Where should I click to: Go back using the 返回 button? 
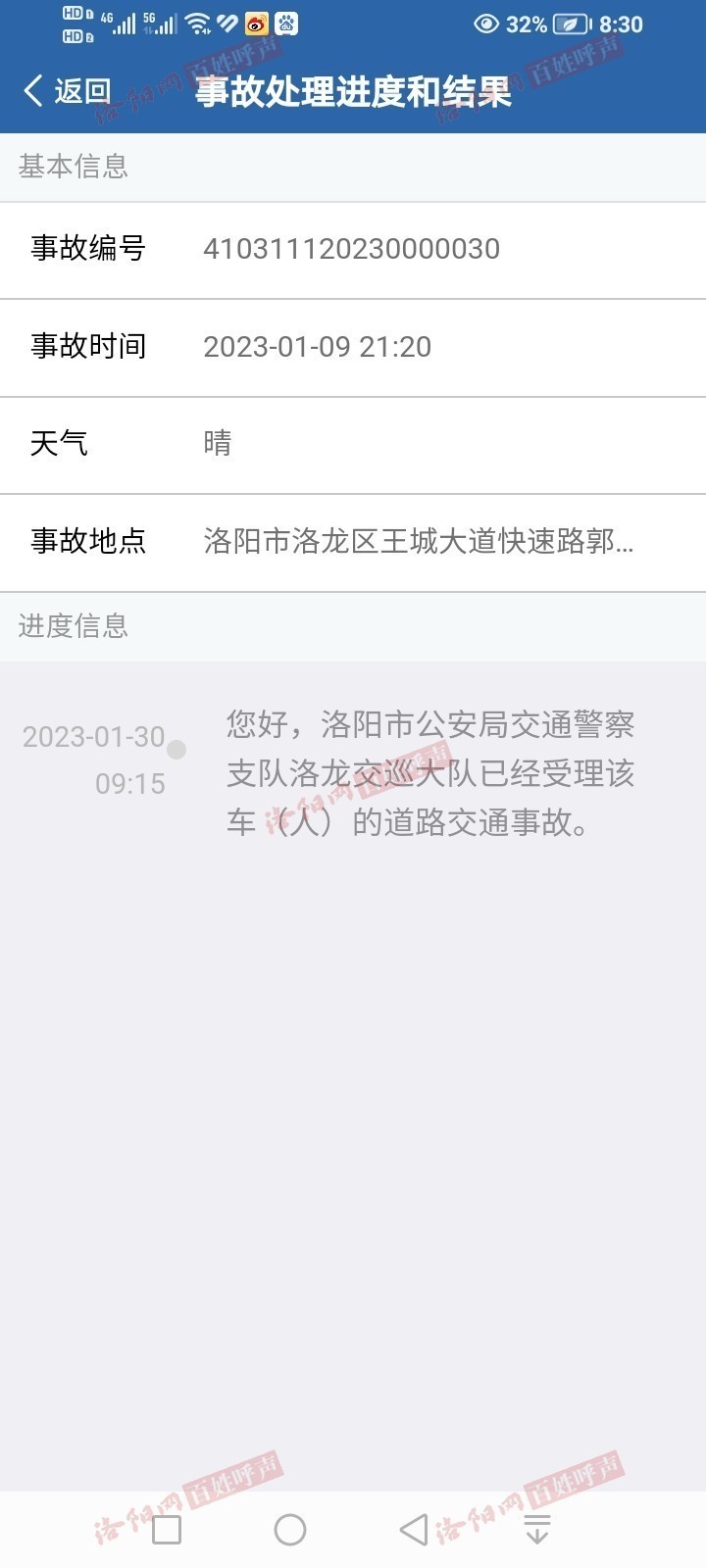(67, 91)
